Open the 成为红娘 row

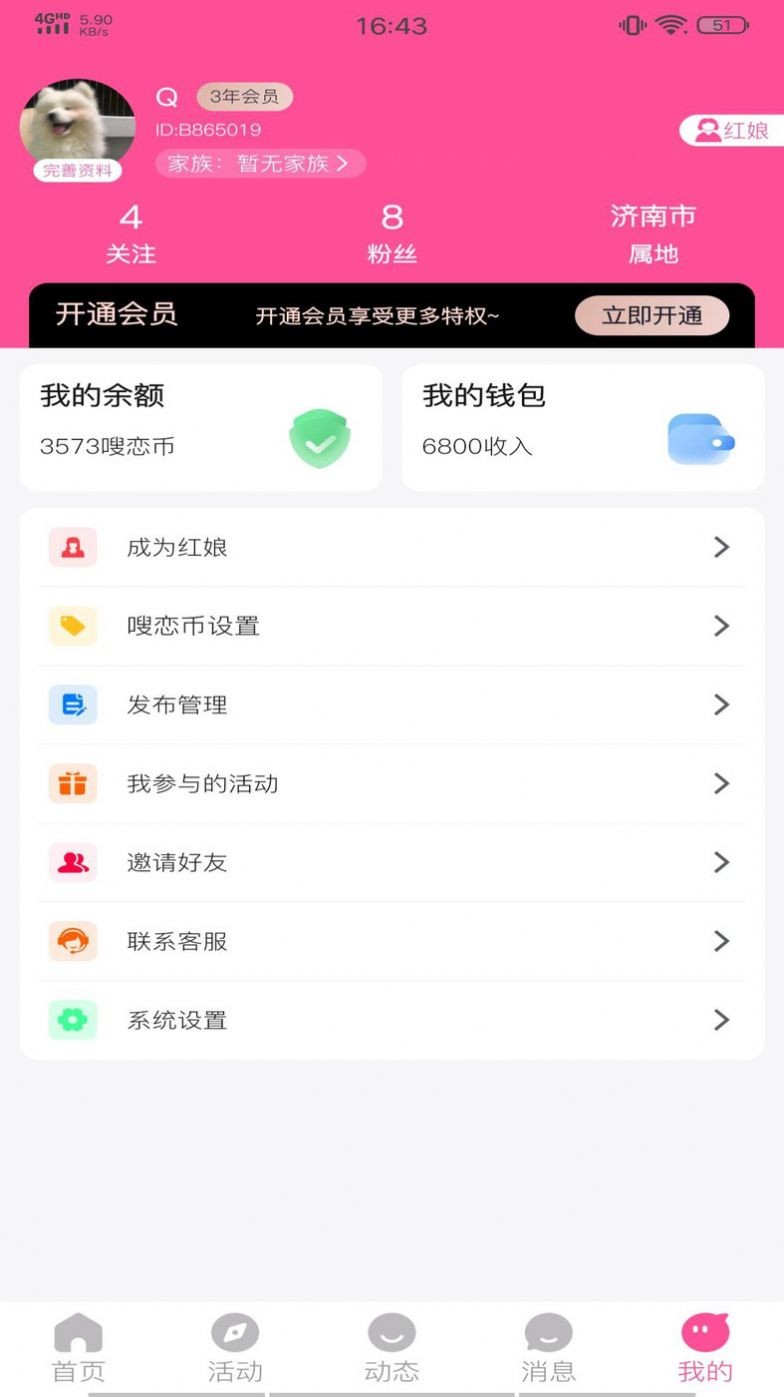click(392, 547)
